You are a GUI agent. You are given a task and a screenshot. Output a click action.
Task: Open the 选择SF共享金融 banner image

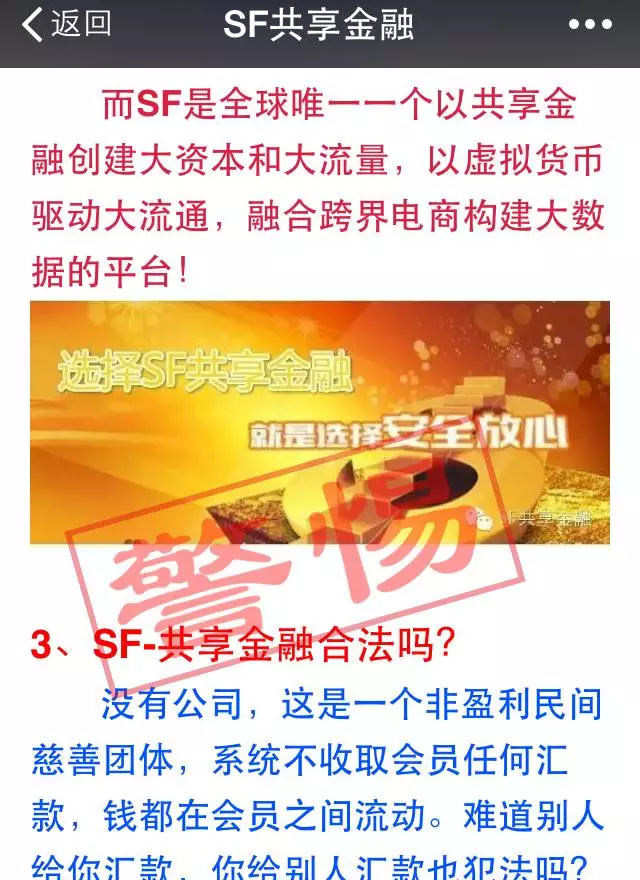[x=320, y=422]
